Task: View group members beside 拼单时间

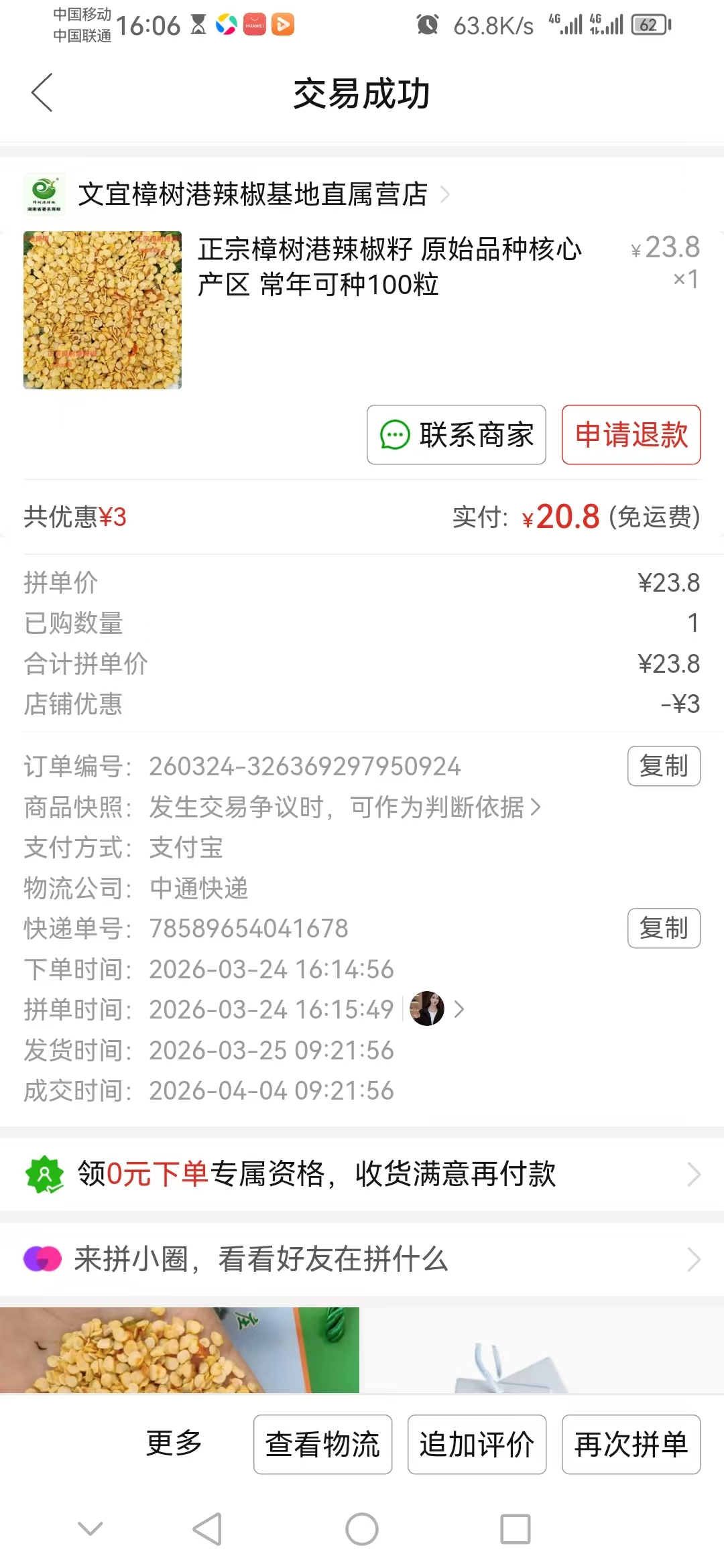Action: [x=437, y=1009]
